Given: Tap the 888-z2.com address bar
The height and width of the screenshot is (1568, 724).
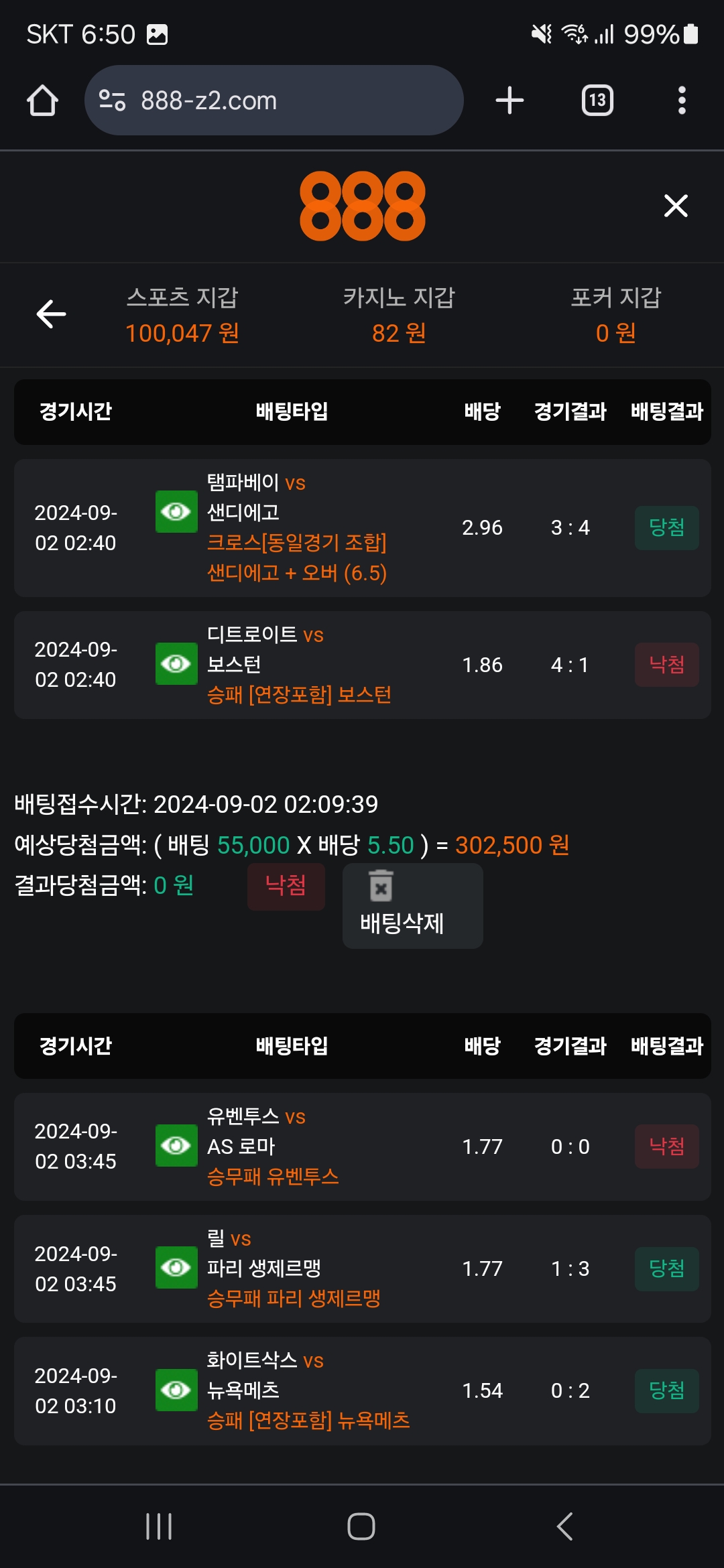Looking at the screenshot, I should pyautogui.click(x=274, y=101).
